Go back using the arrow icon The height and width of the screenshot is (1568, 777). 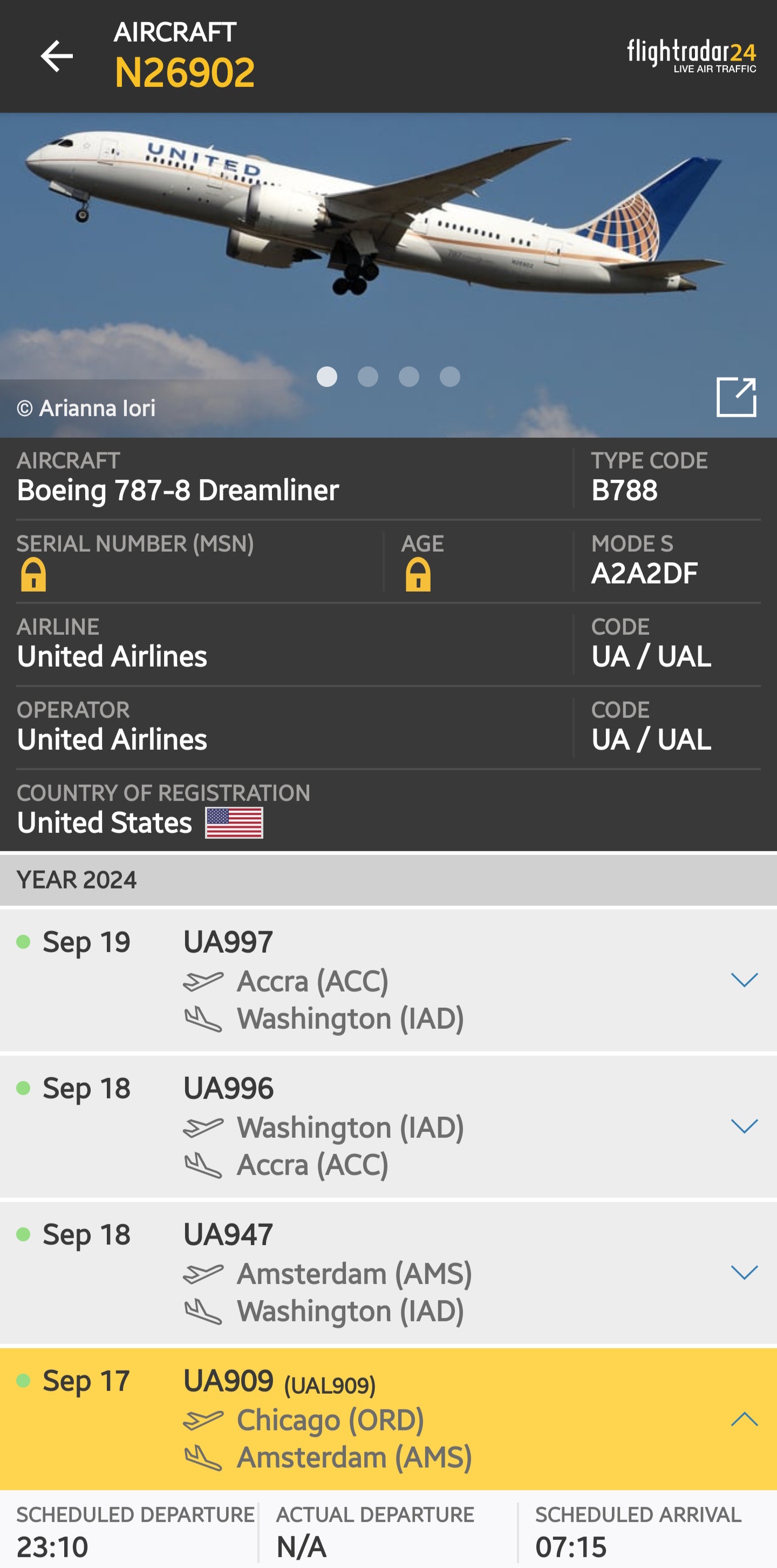pyautogui.click(x=57, y=56)
